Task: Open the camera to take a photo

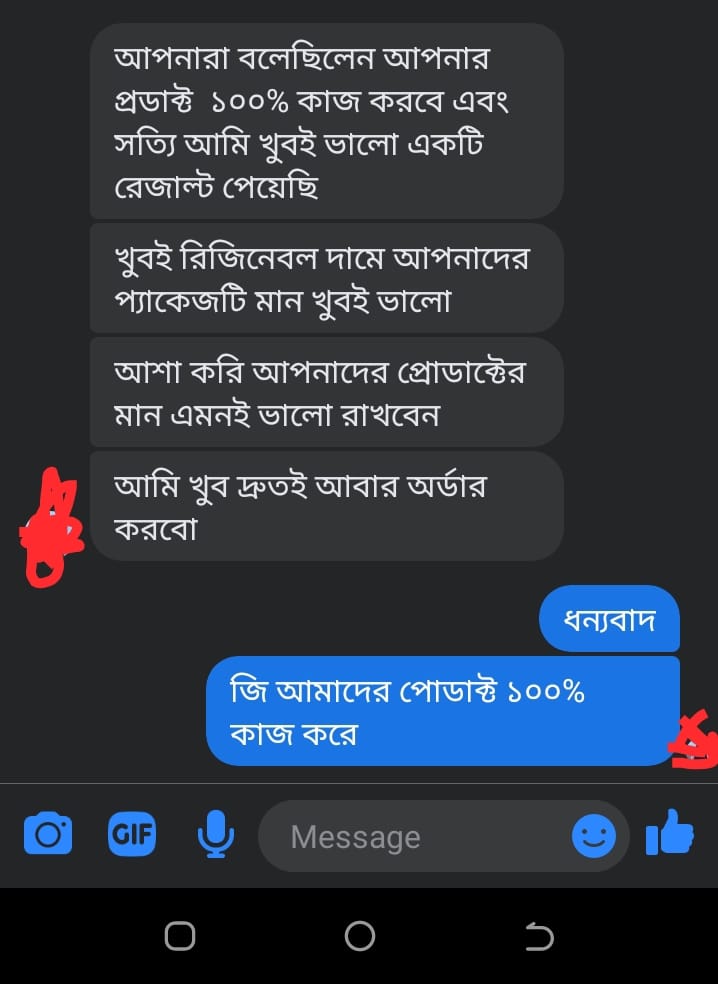Action: [x=48, y=834]
